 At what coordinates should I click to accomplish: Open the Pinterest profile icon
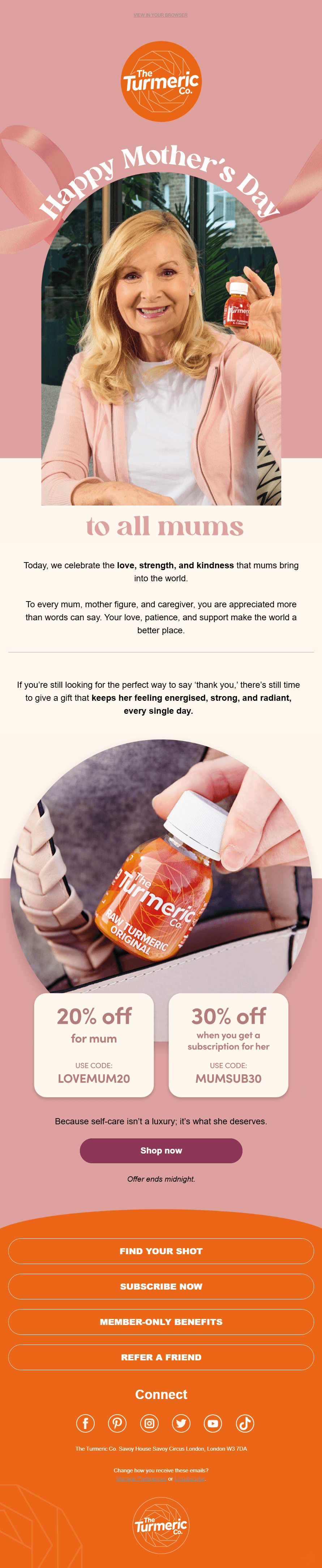pyautogui.click(x=117, y=1423)
